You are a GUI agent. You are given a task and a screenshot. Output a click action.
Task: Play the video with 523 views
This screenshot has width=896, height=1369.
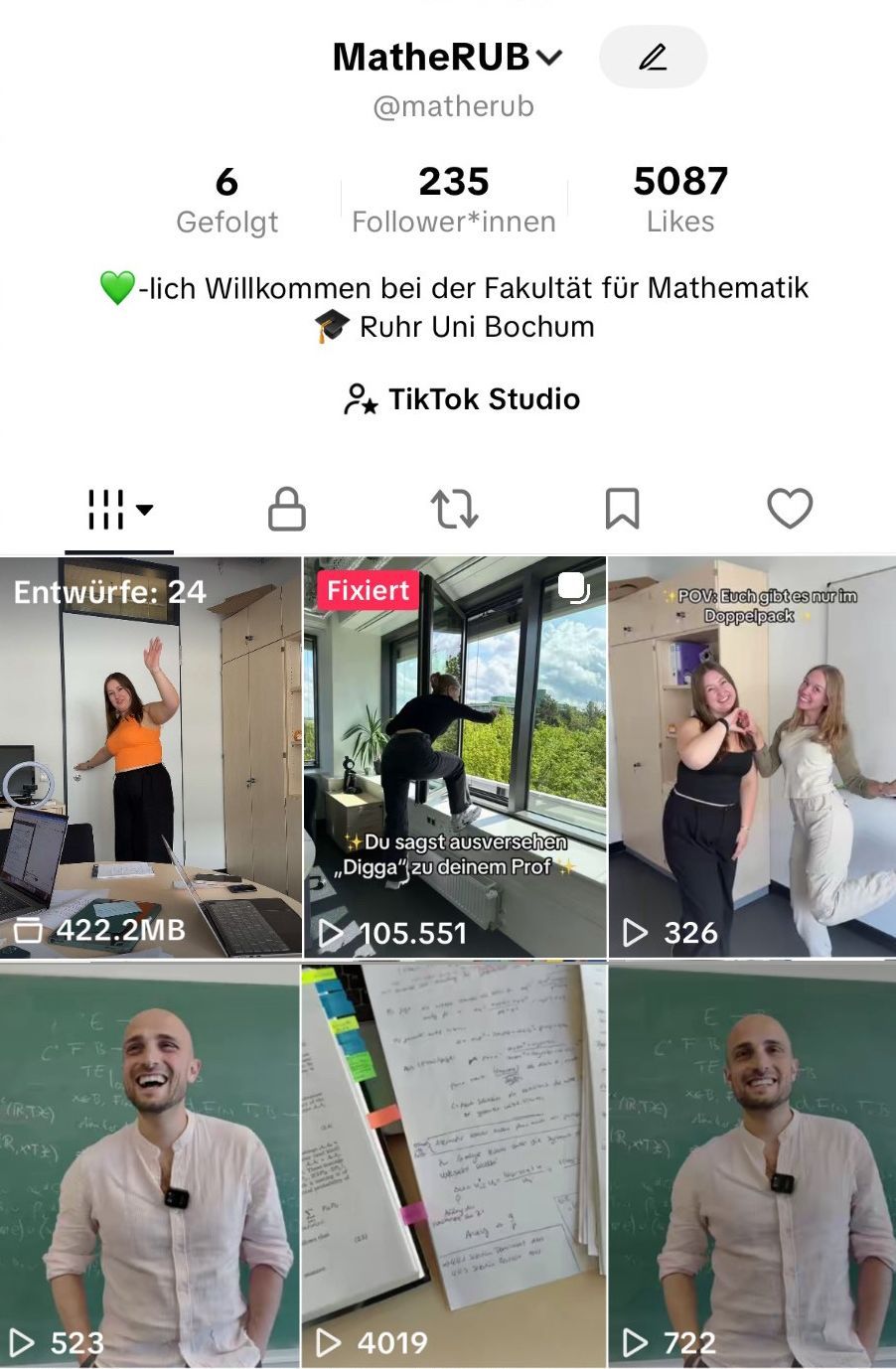150,1164
